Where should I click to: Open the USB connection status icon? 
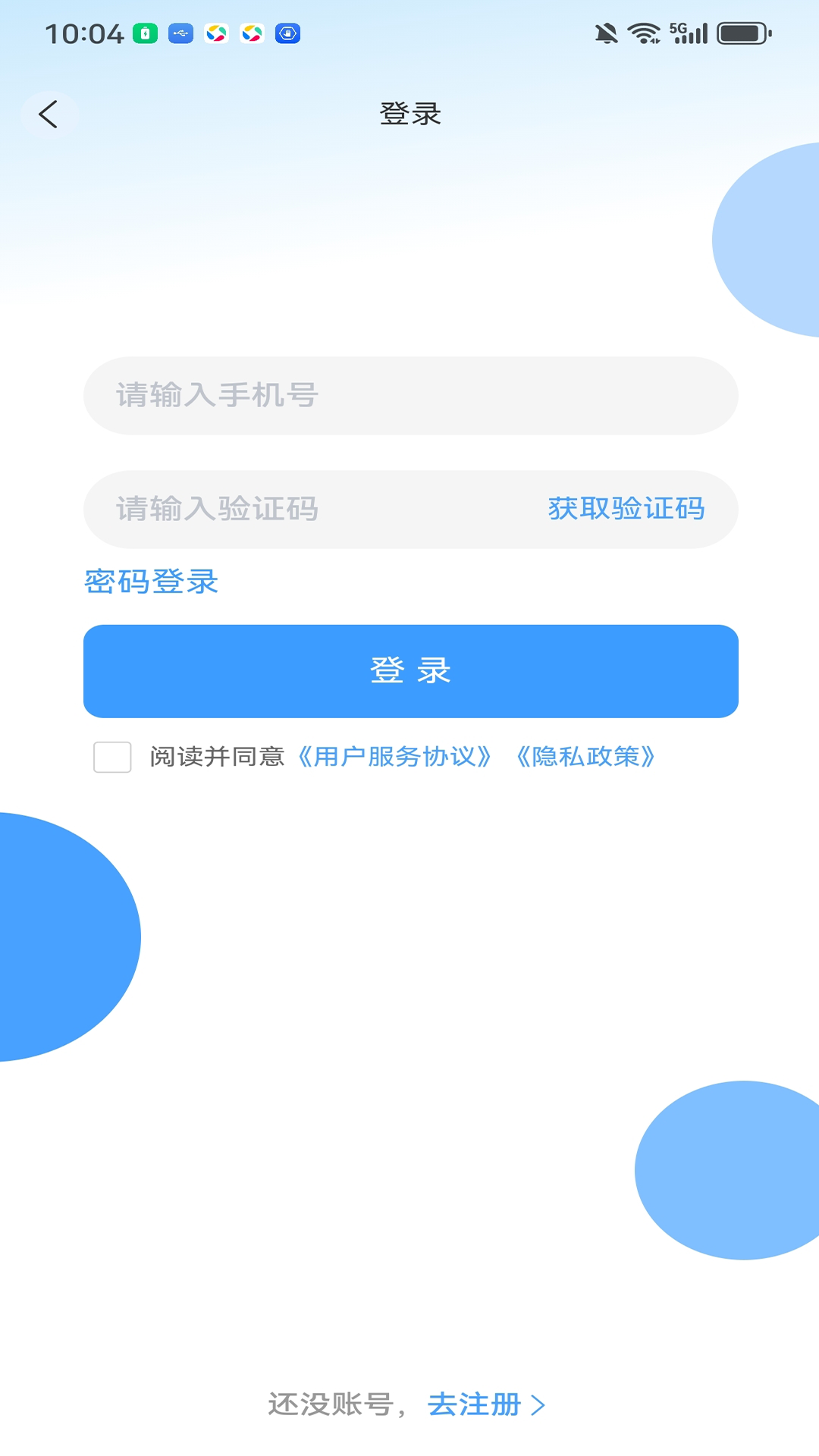[180, 33]
